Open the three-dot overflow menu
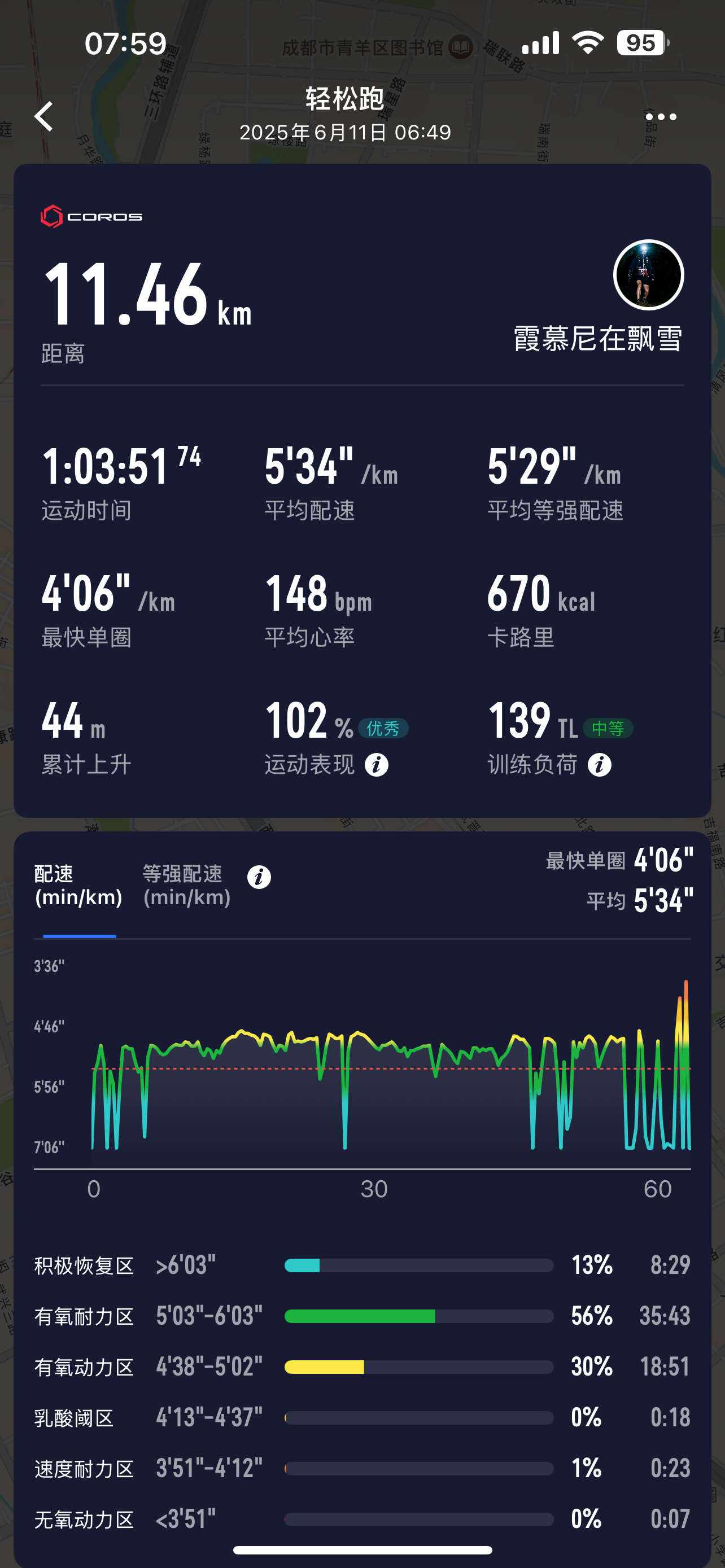 coord(661,116)
